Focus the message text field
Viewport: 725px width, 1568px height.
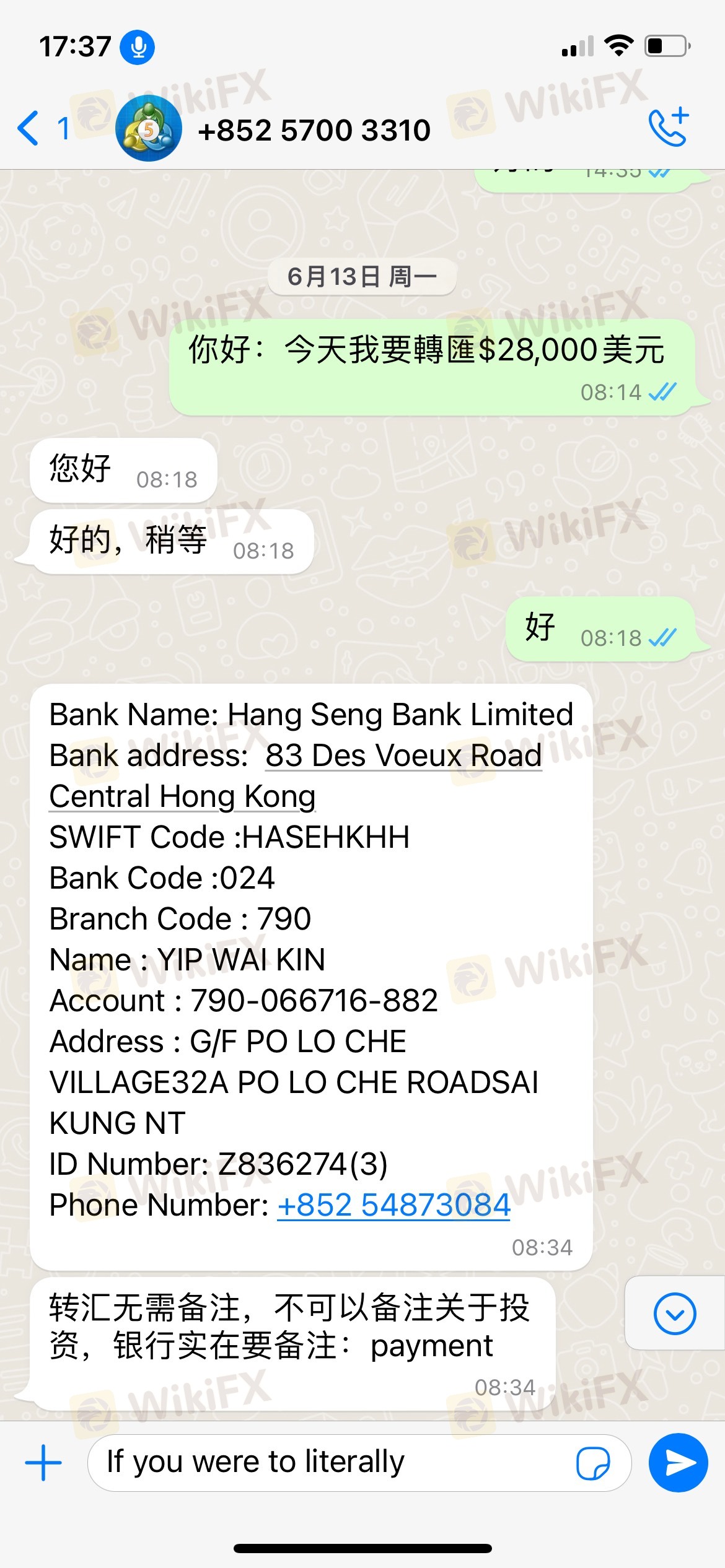pos(335,1462)
